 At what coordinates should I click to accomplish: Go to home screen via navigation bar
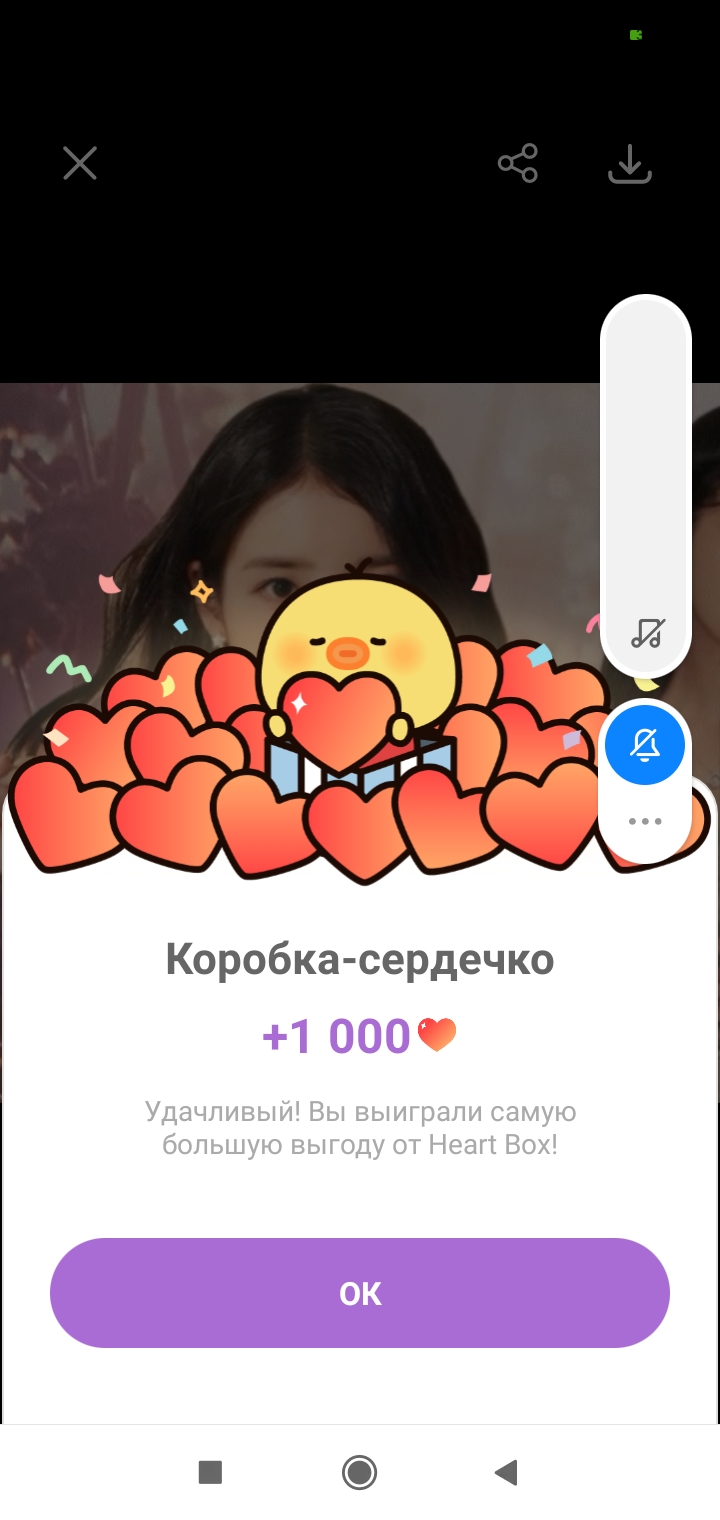pyautogui.click(x=359, y=1472)
